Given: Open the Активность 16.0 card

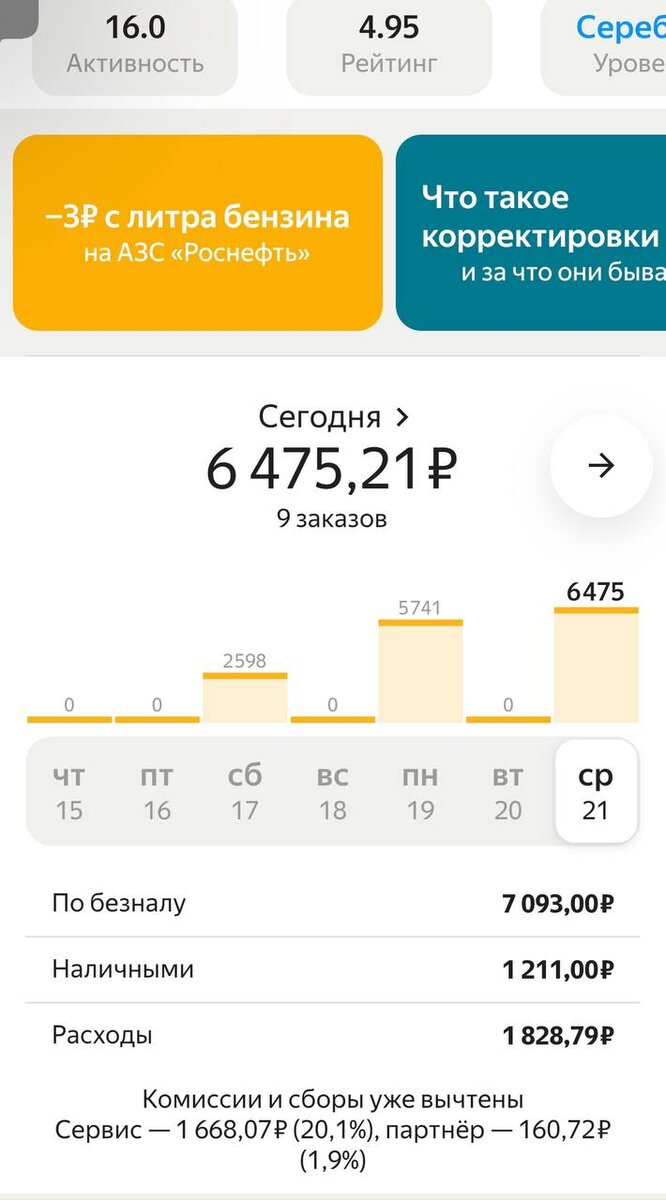Looking at the screenshot, I should [135, 46].
